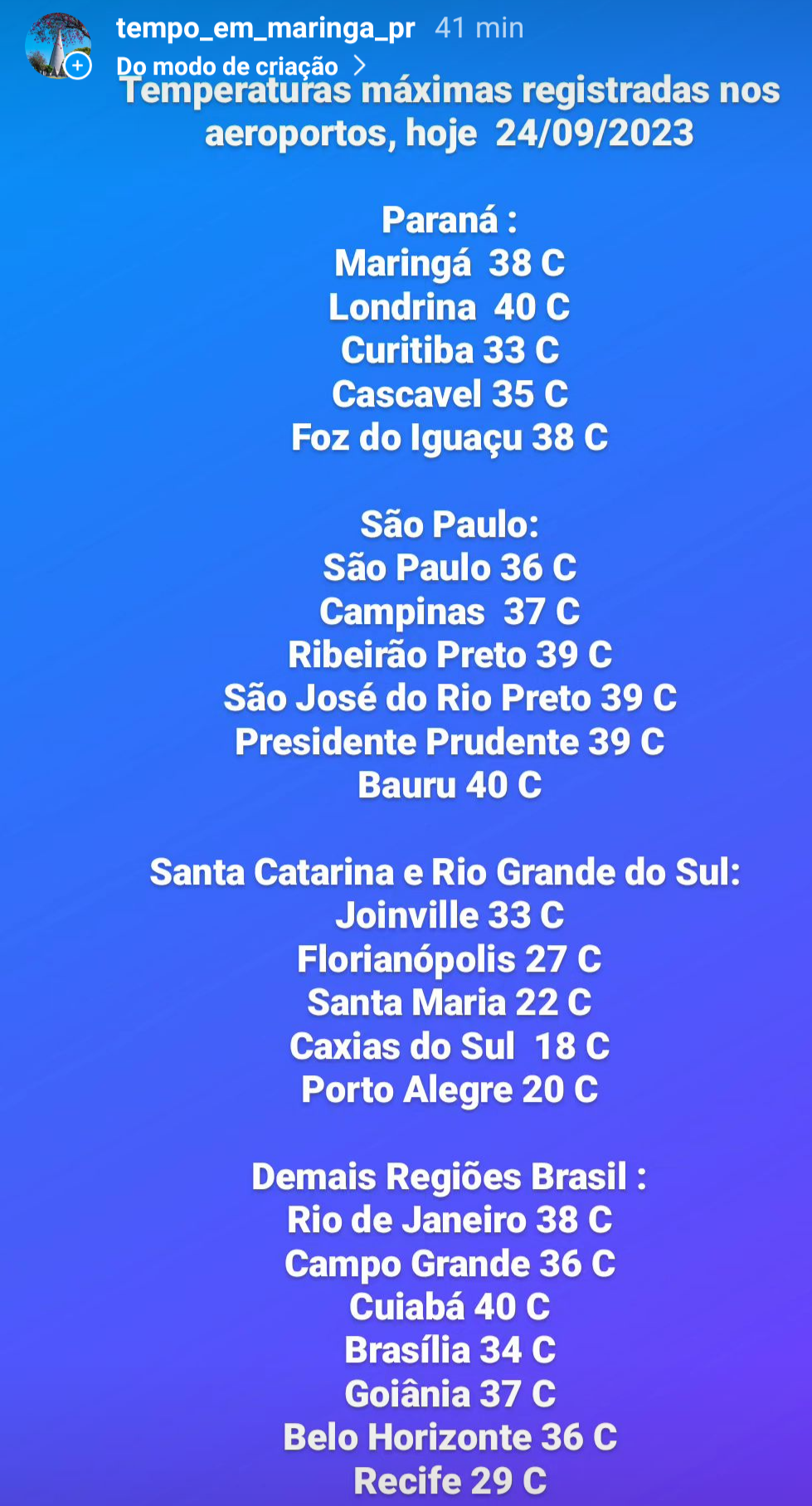Open the Do modo de criação link

coord(241,66)
